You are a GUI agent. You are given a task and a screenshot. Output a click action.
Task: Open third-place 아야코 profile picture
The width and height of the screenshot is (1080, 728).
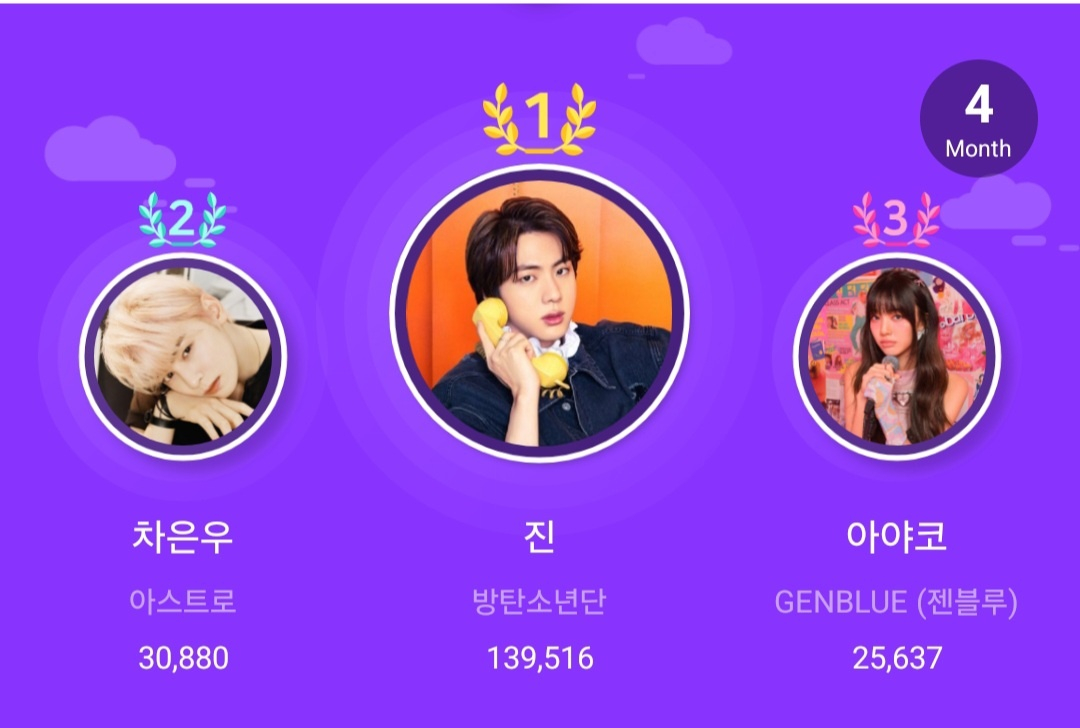pyautogui.click(x=896, y=357)
